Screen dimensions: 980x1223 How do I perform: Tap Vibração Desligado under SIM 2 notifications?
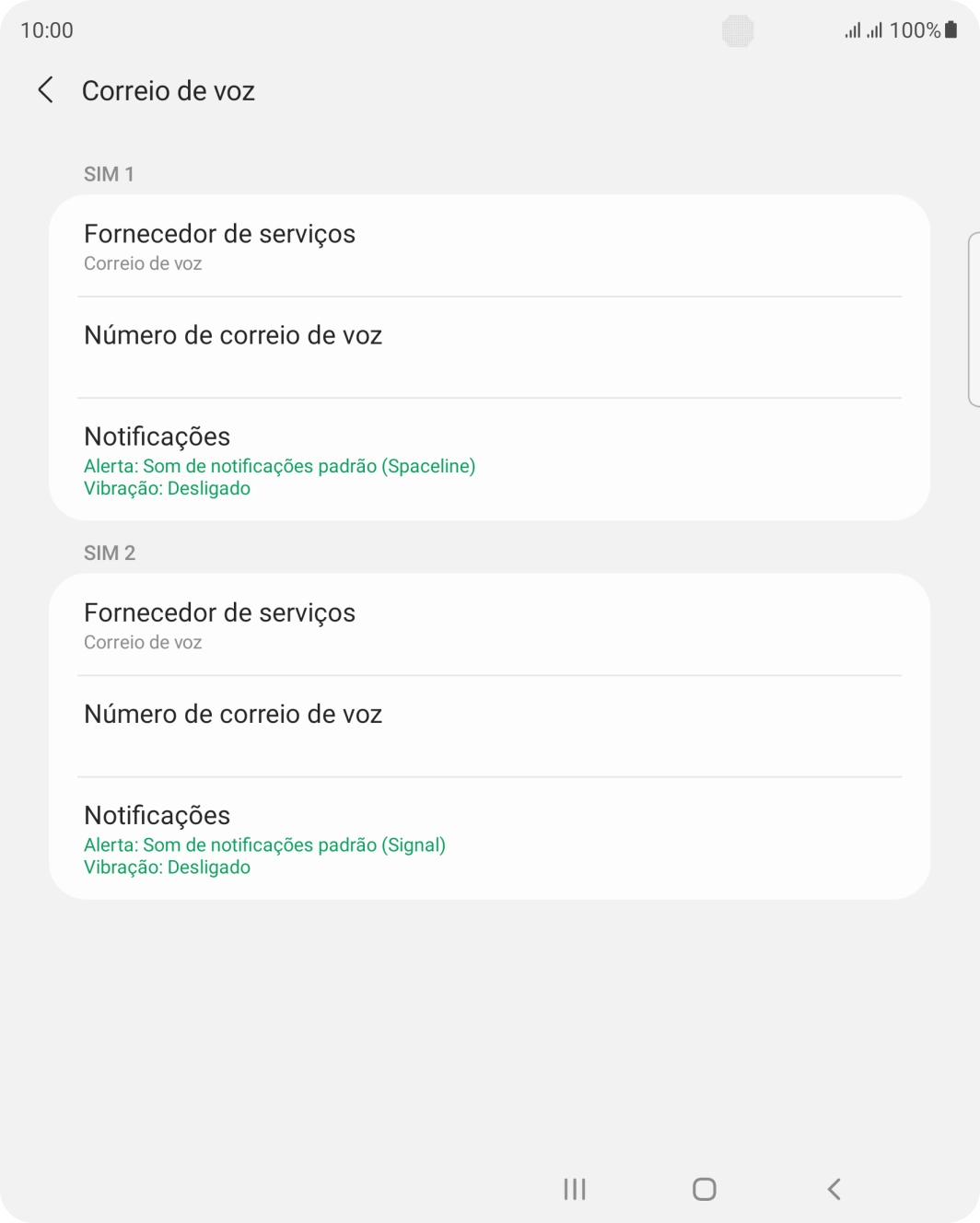pos(167,867)
